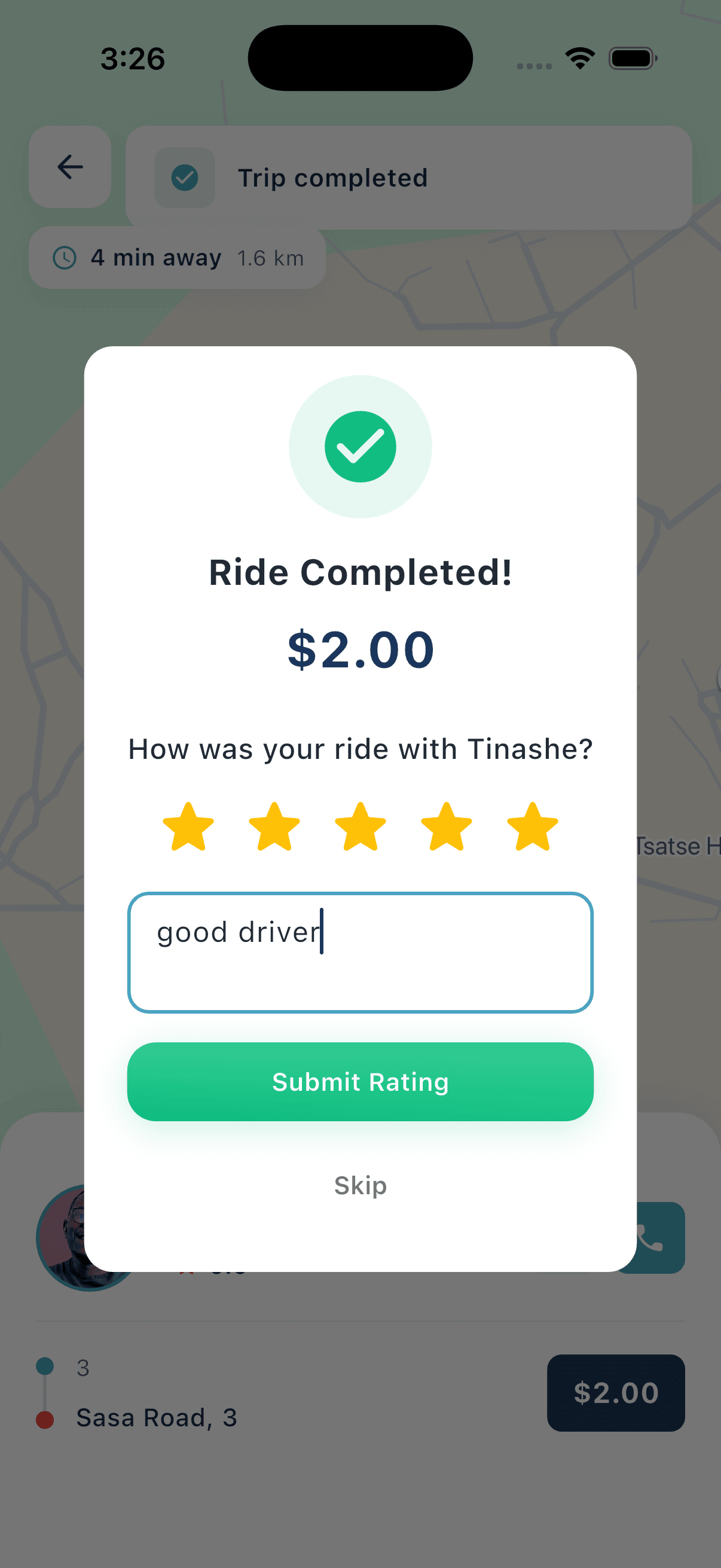Tap the Trip completed banner

coord(409,177)
